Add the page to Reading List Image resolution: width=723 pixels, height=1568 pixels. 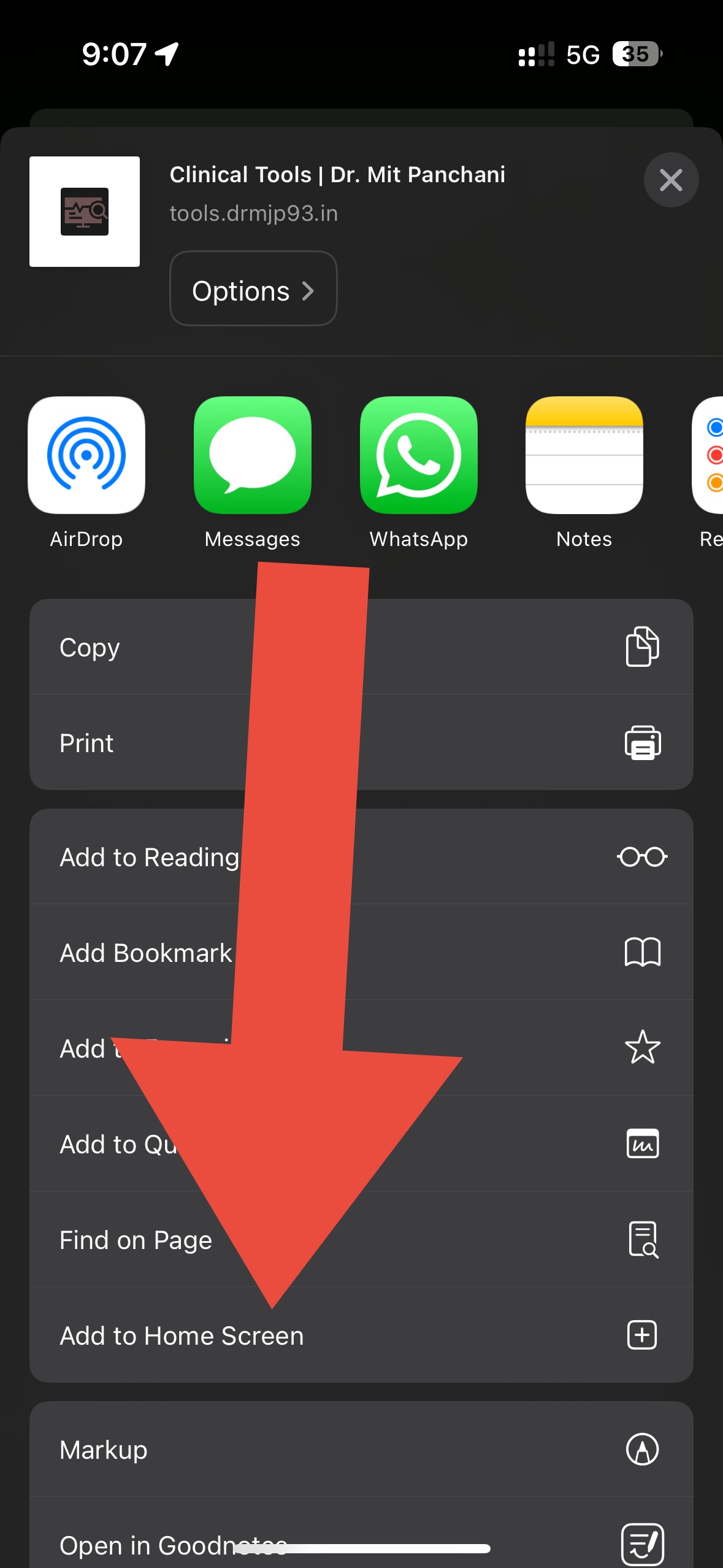click(491, 857)
